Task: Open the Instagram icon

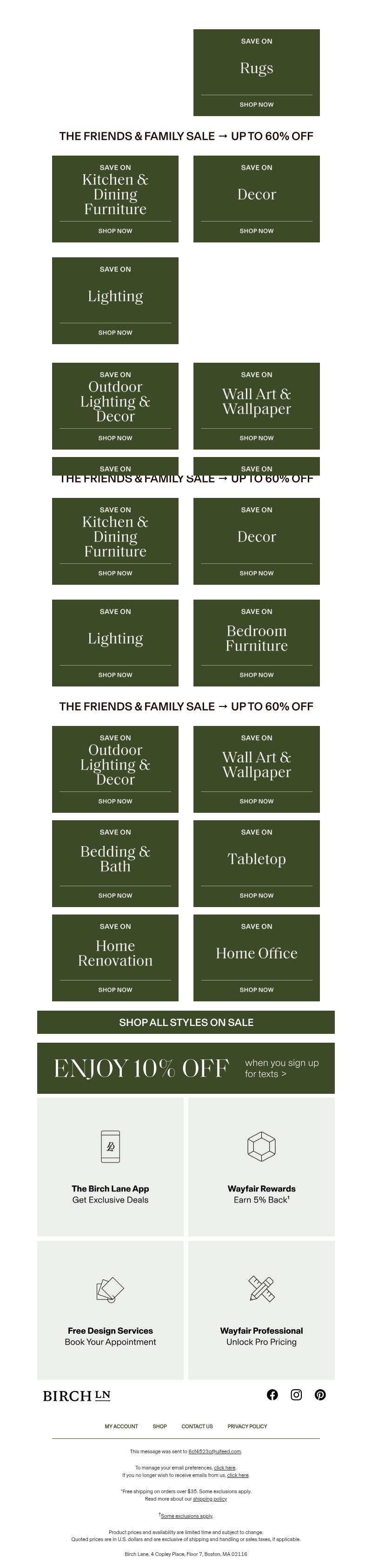Action: [296, 1394]
